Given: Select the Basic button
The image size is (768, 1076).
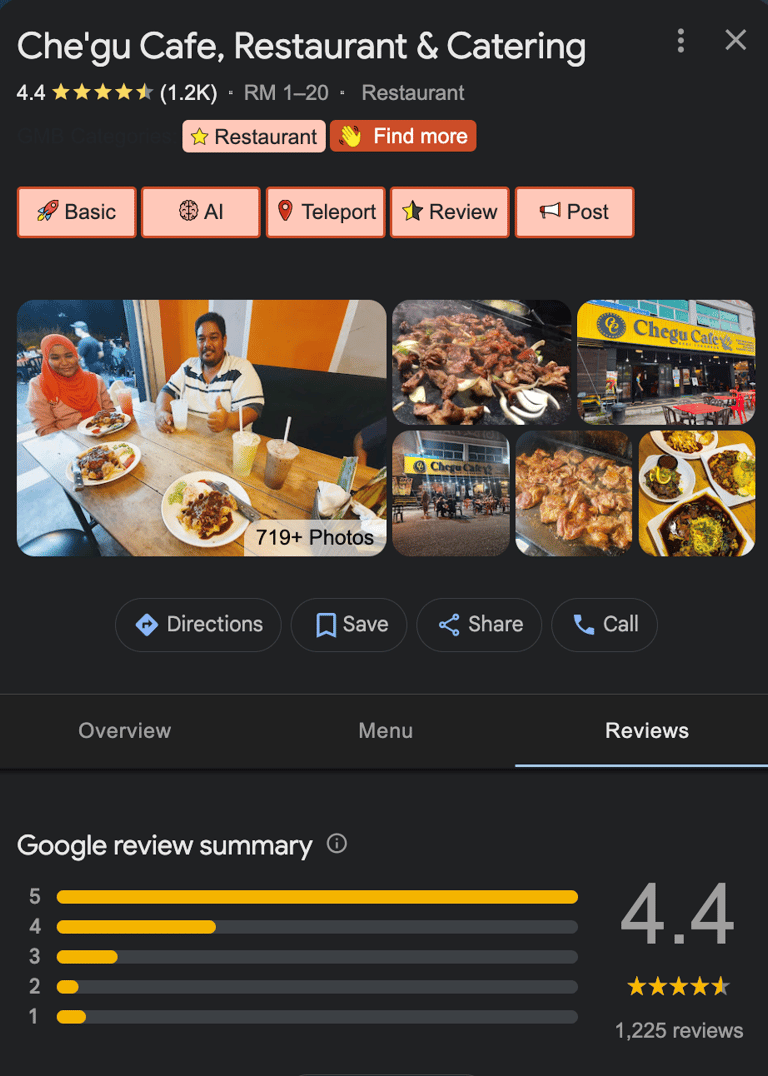Looking at the screenshot, I should coord(77,212).
